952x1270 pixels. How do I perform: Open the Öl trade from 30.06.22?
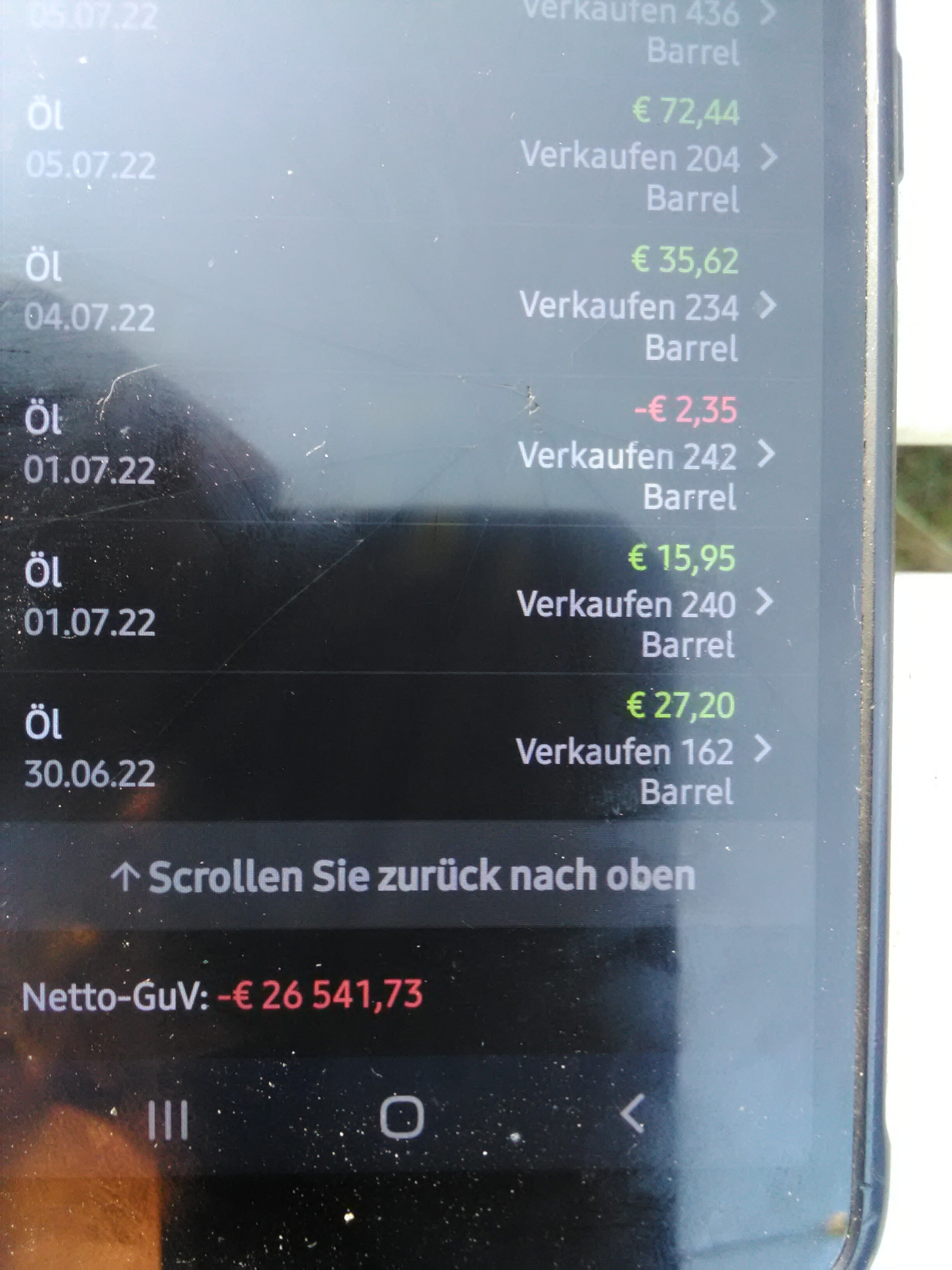coord(402,749)
